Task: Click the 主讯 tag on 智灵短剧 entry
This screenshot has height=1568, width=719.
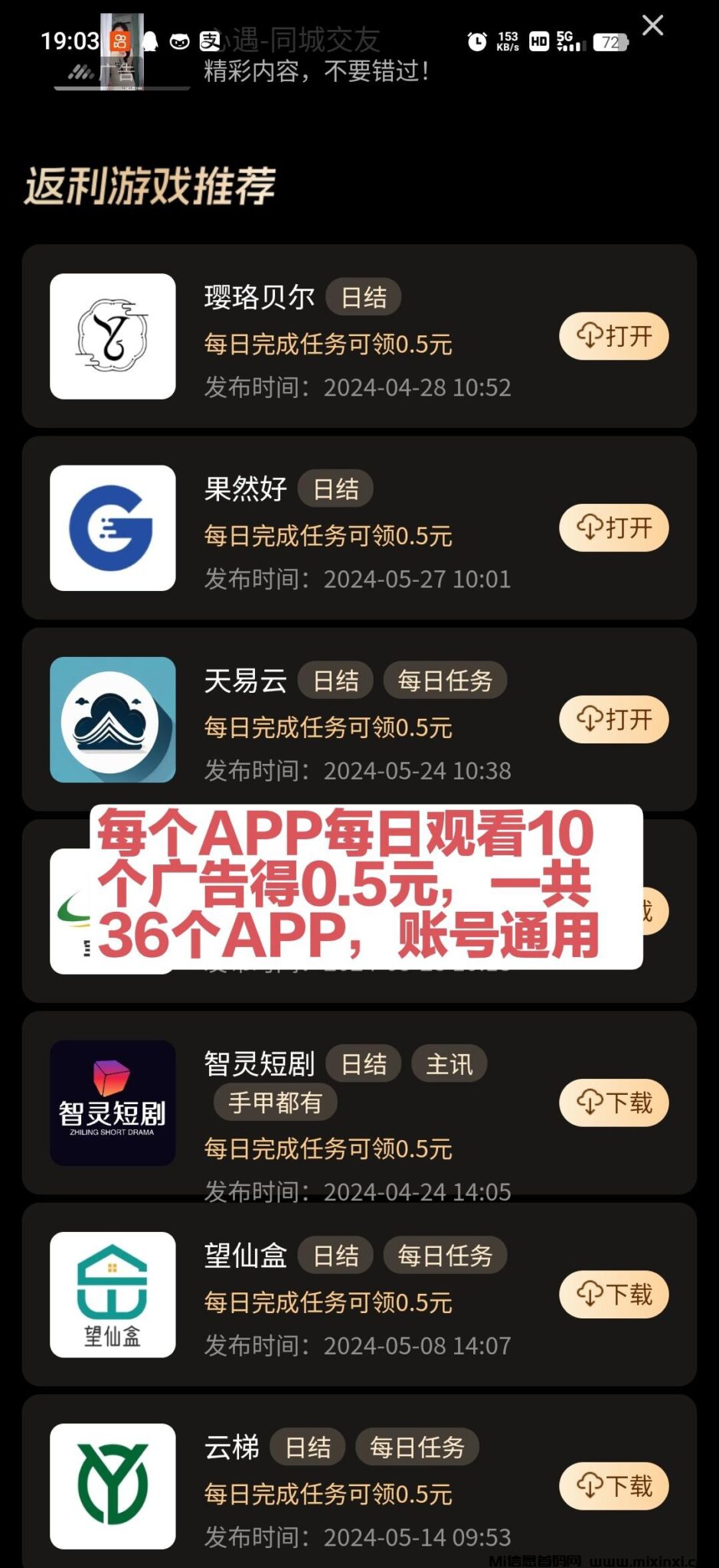Action: click(x=449, y=1063)
